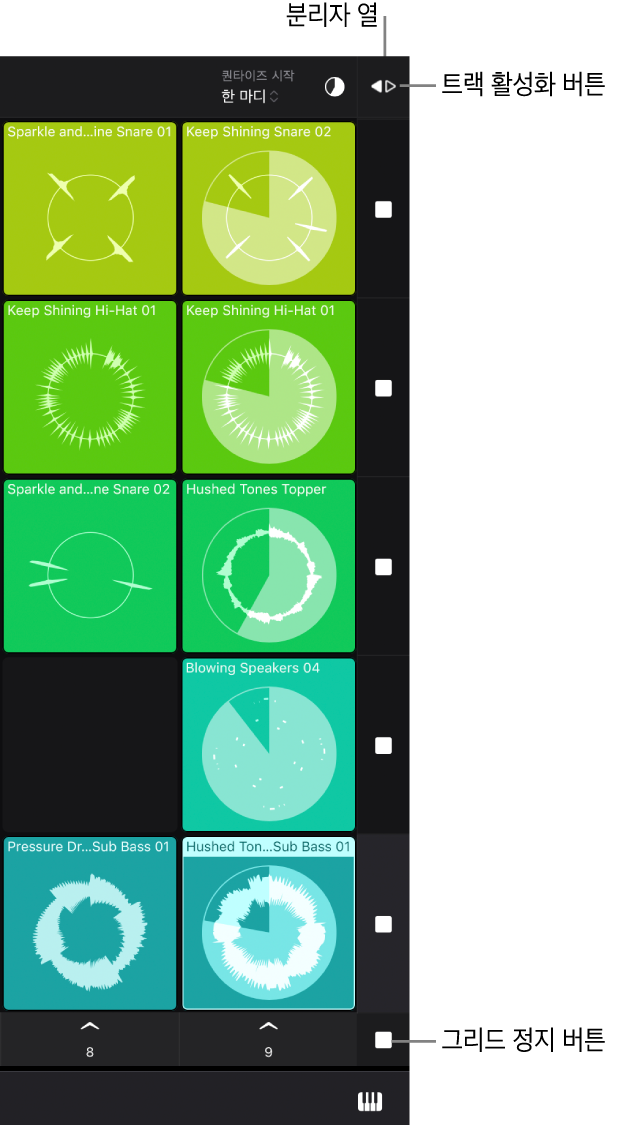Select the empty cell under Sparkle Snare 02
Viewport: 628px width, 1125px height.
pos(90,744)
